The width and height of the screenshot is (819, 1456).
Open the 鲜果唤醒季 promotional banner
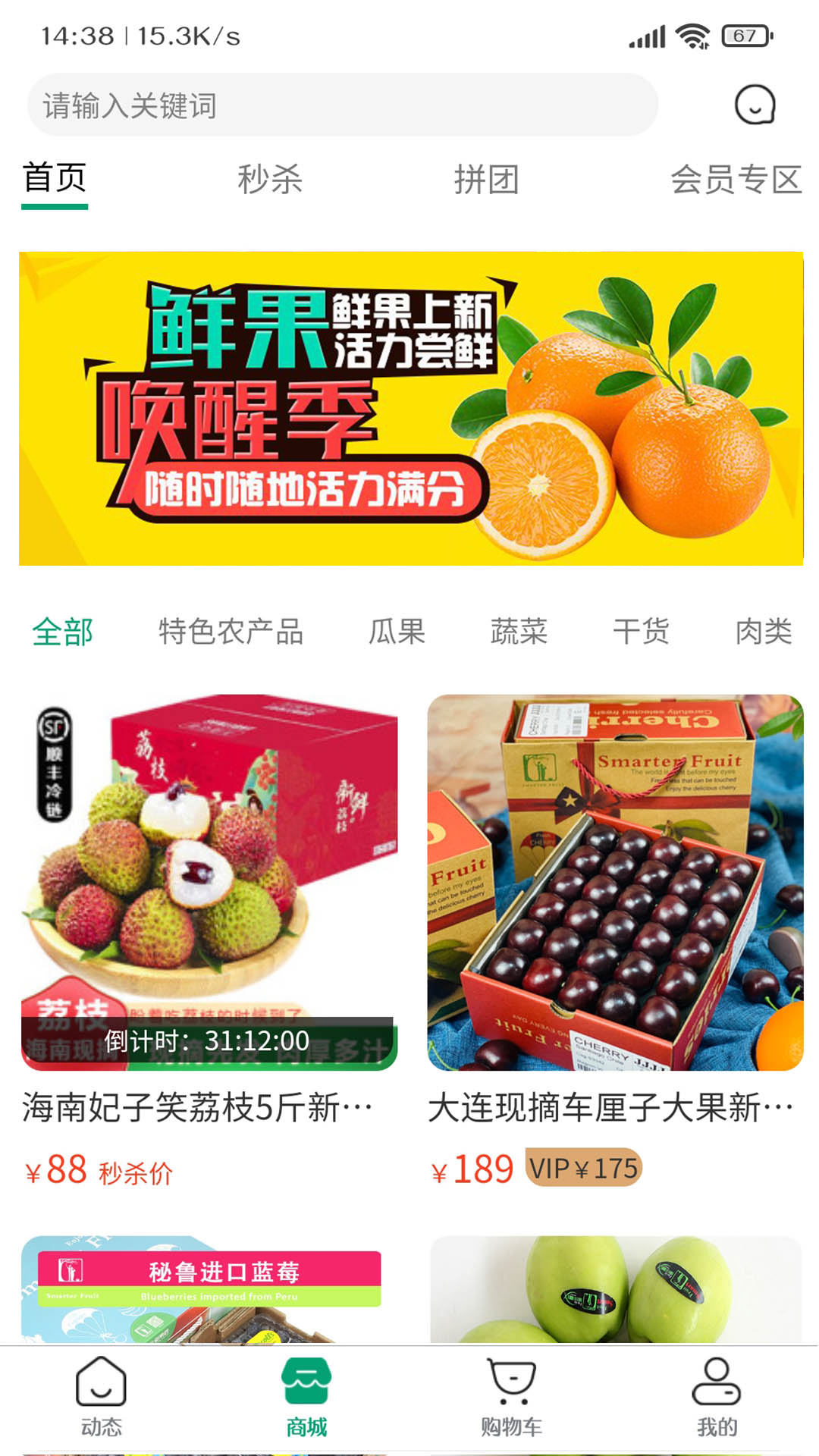(x=410, y=408)
